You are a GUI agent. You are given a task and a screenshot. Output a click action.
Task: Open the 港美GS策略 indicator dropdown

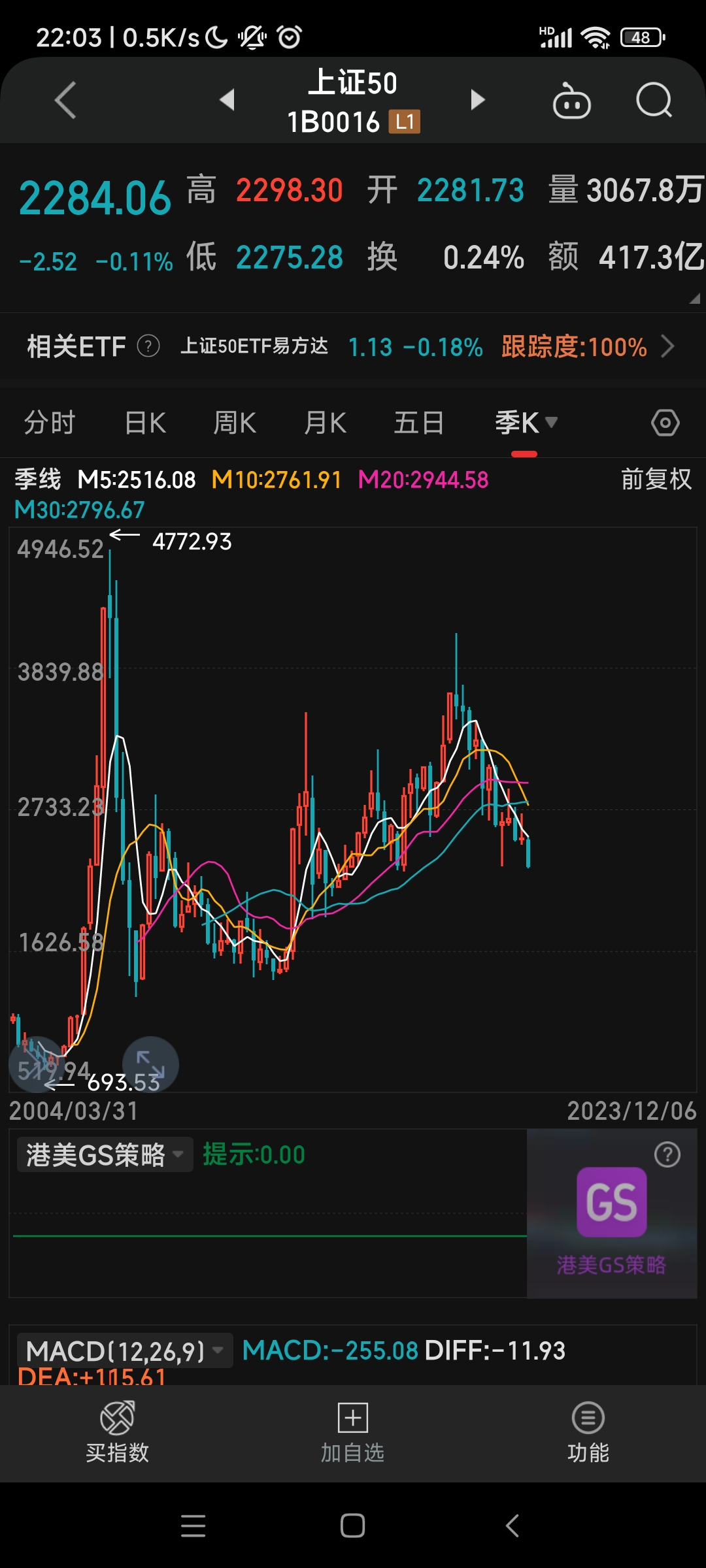(105, 1154)
